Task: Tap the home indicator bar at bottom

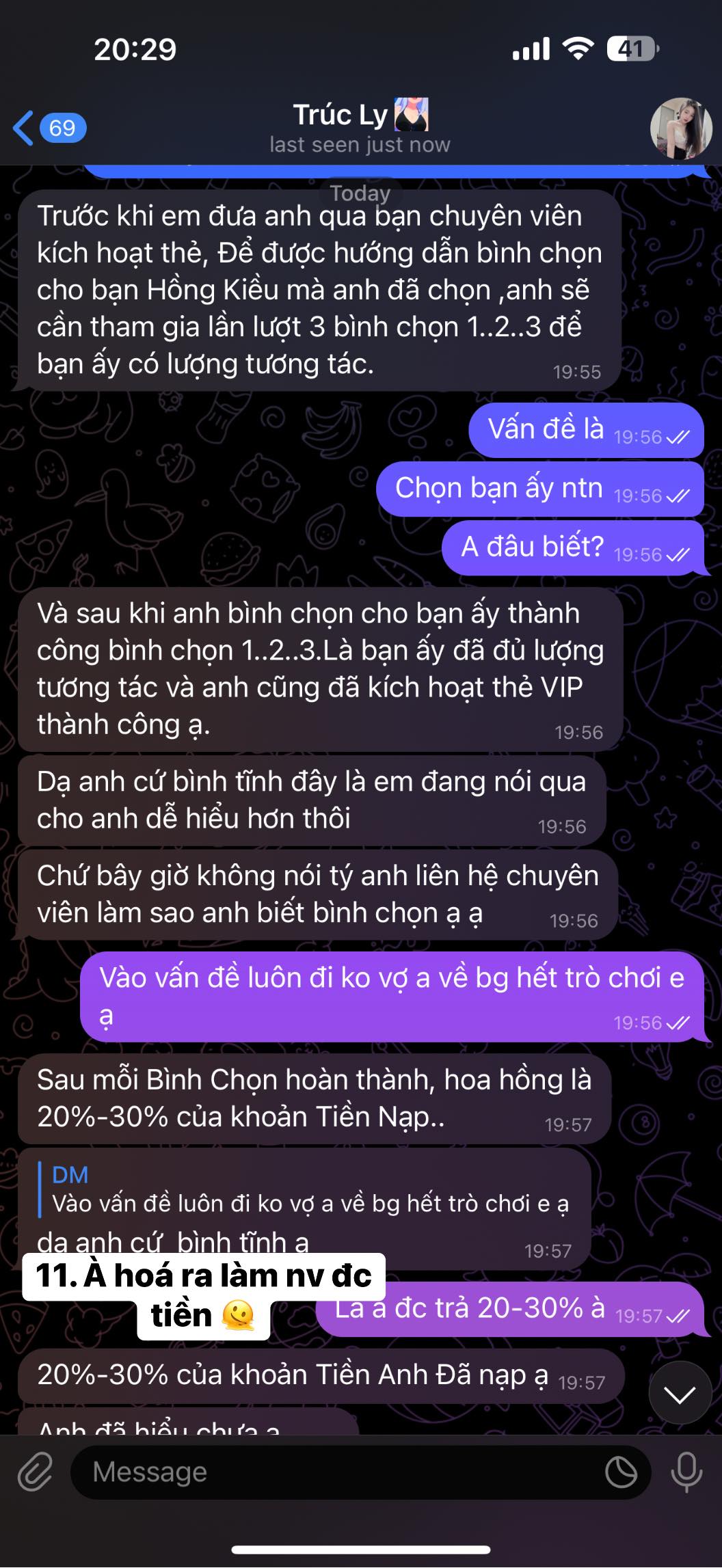Action: 361,1550
